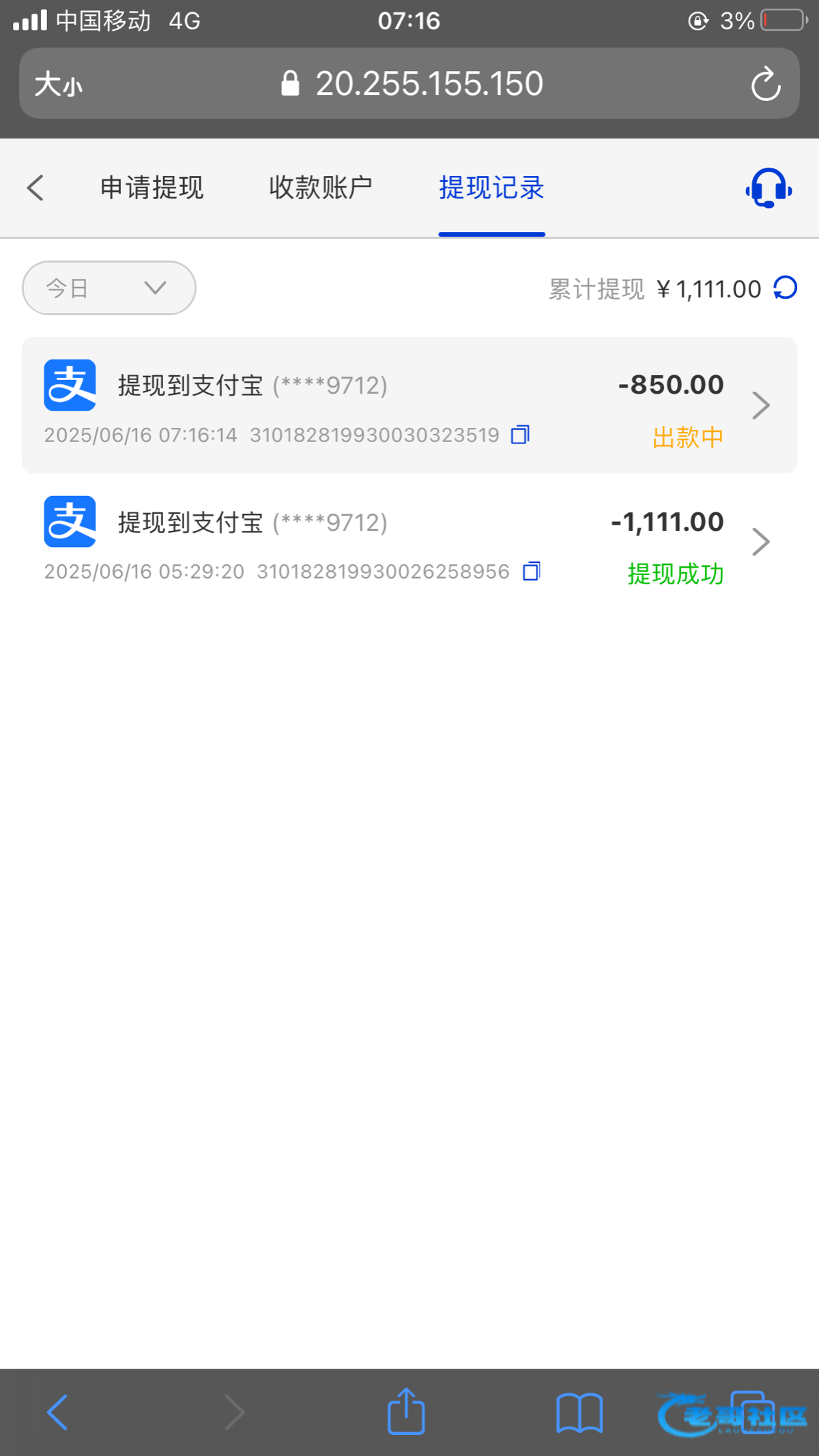
Task: Reload the page in the address bar
Action: pos(766,84)
